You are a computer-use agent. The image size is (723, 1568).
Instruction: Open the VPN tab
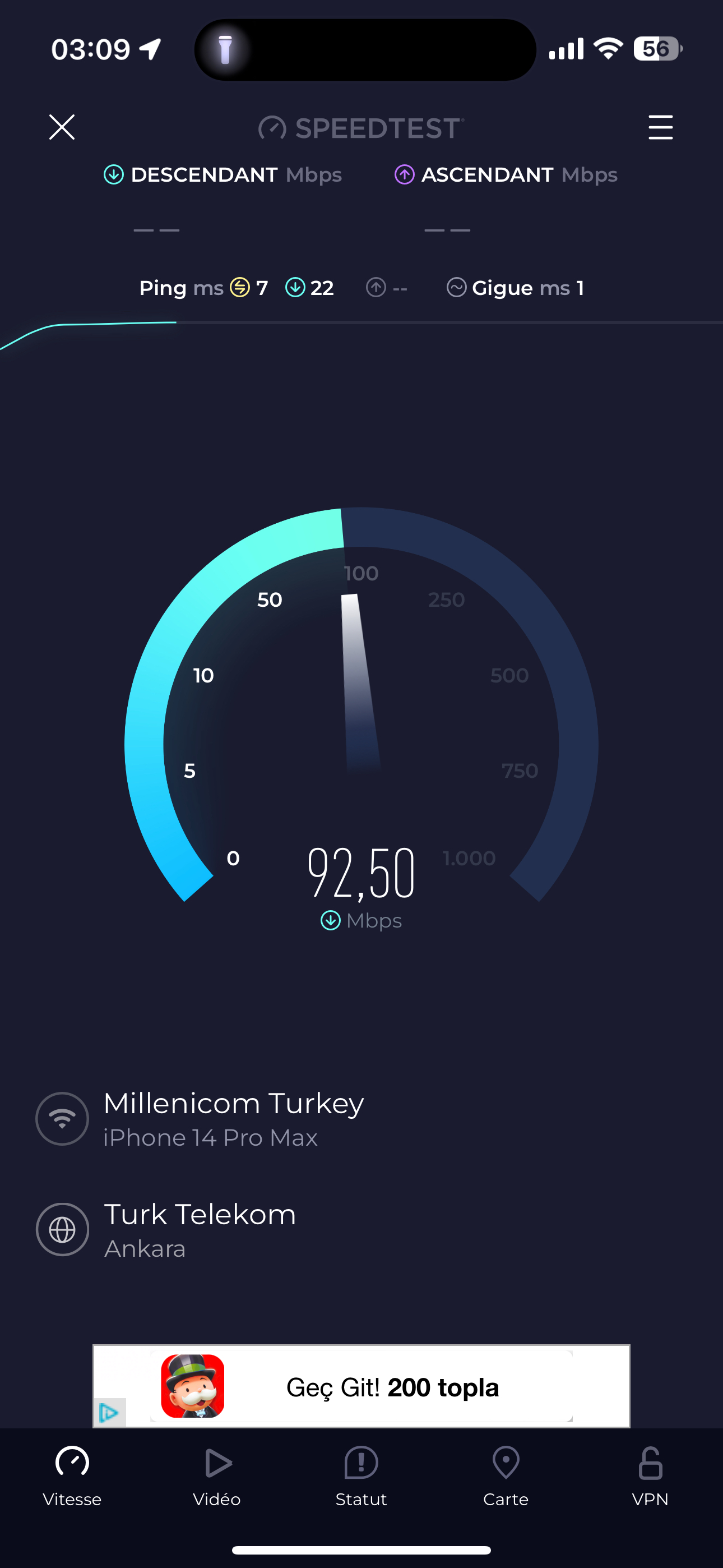650,1475
